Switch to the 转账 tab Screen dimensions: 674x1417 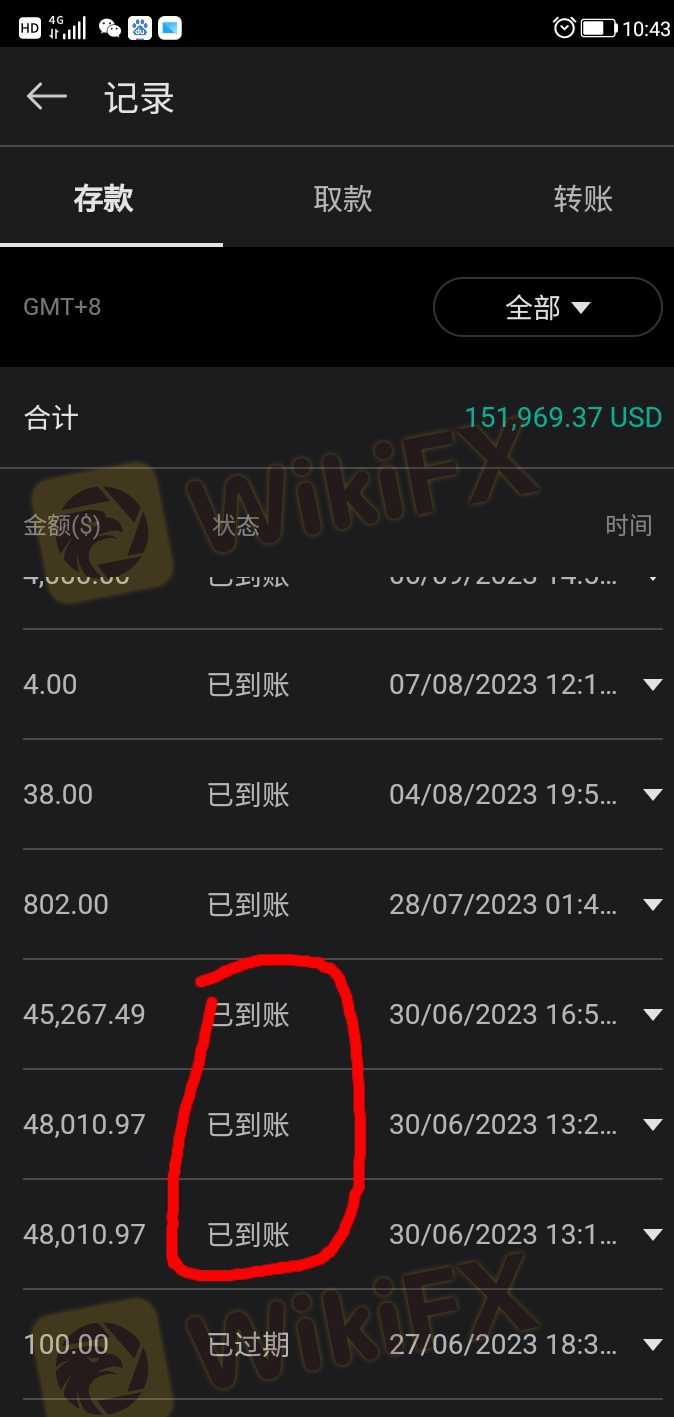pos(582,198)
